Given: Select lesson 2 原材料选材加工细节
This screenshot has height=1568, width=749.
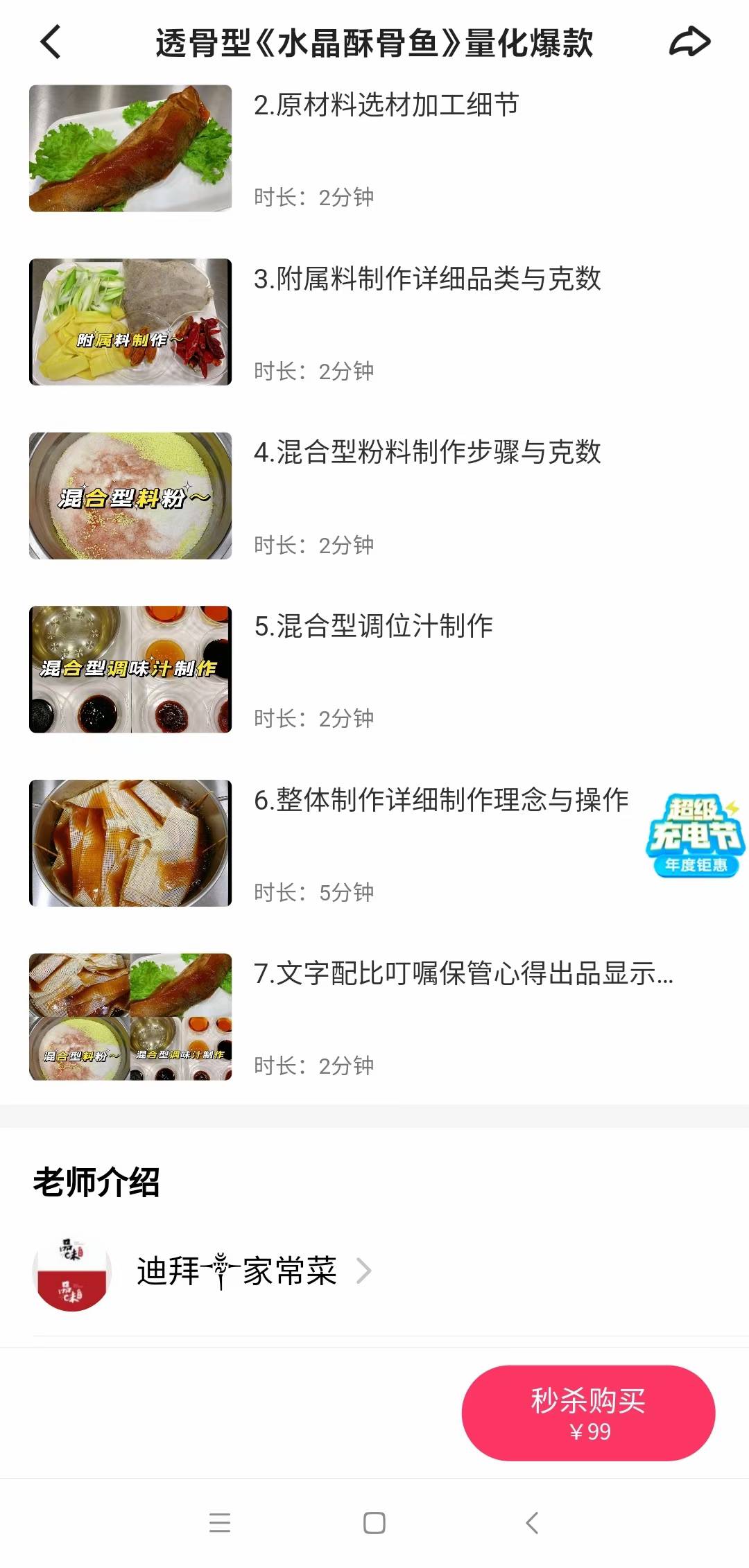Looking at the screenshot, I should (388, 104).
